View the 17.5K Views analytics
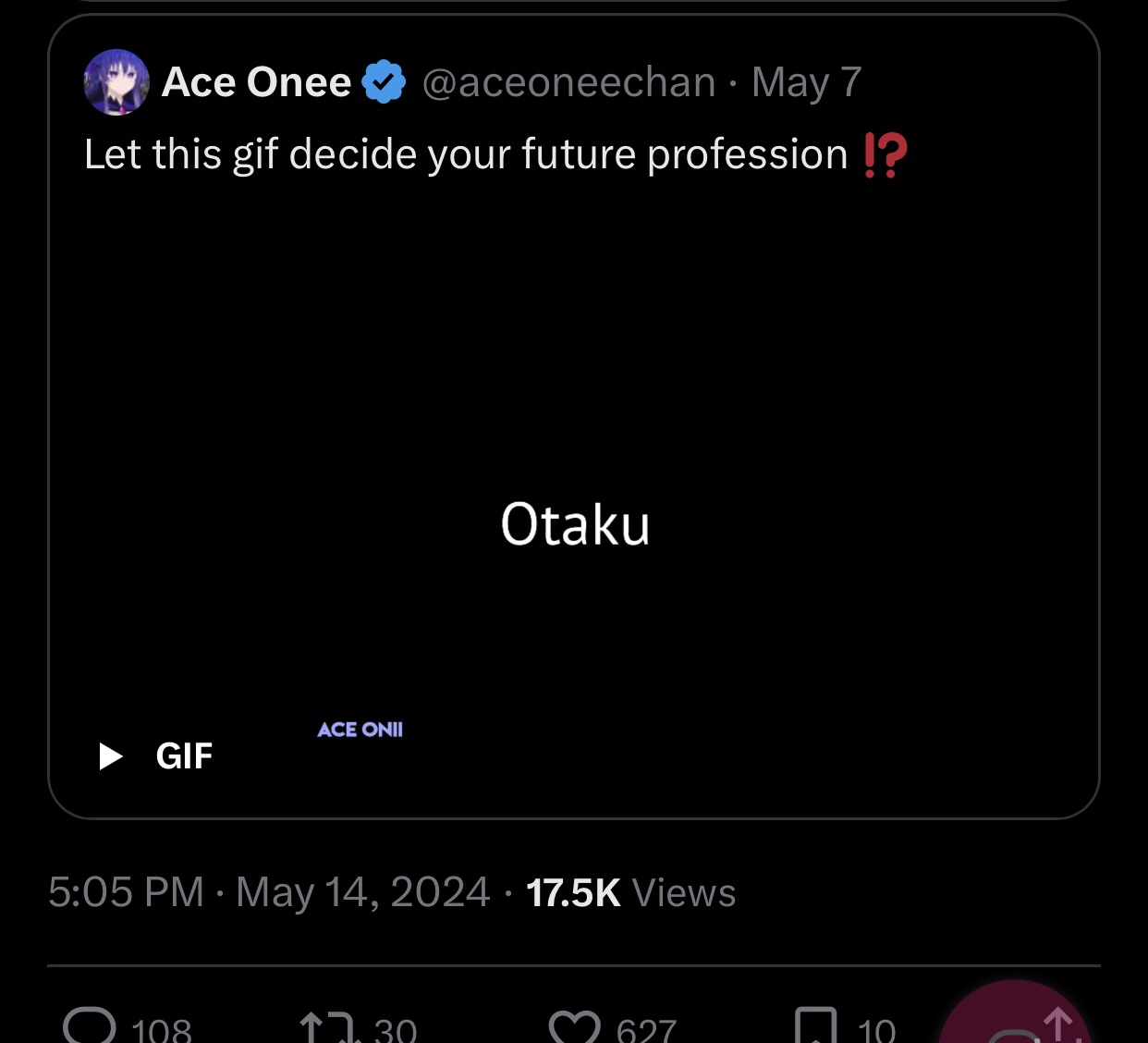The image size is (1148, 1043). click(630, 893)
